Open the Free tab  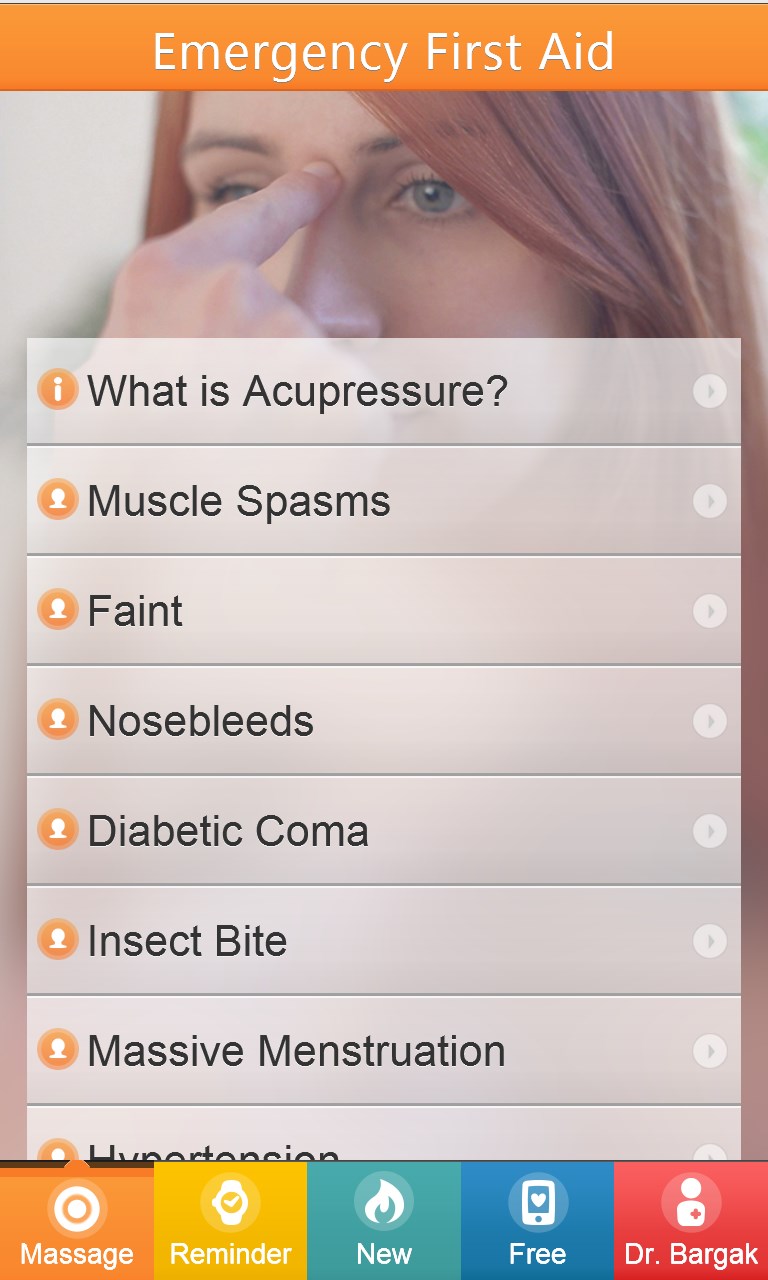click(x=537, y=1222)
